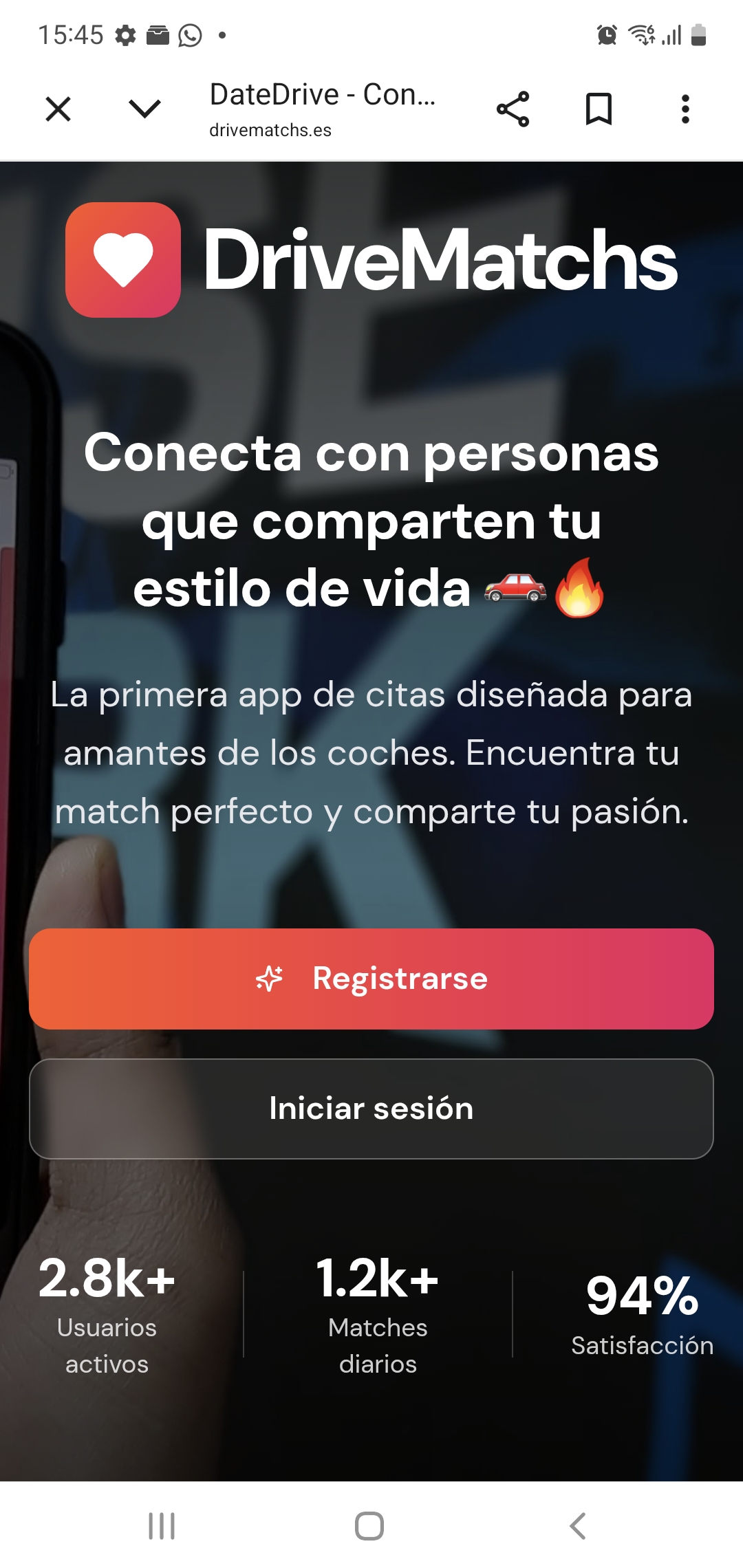
Task: Tap the Registrarse button
Action: click(371, 979)
